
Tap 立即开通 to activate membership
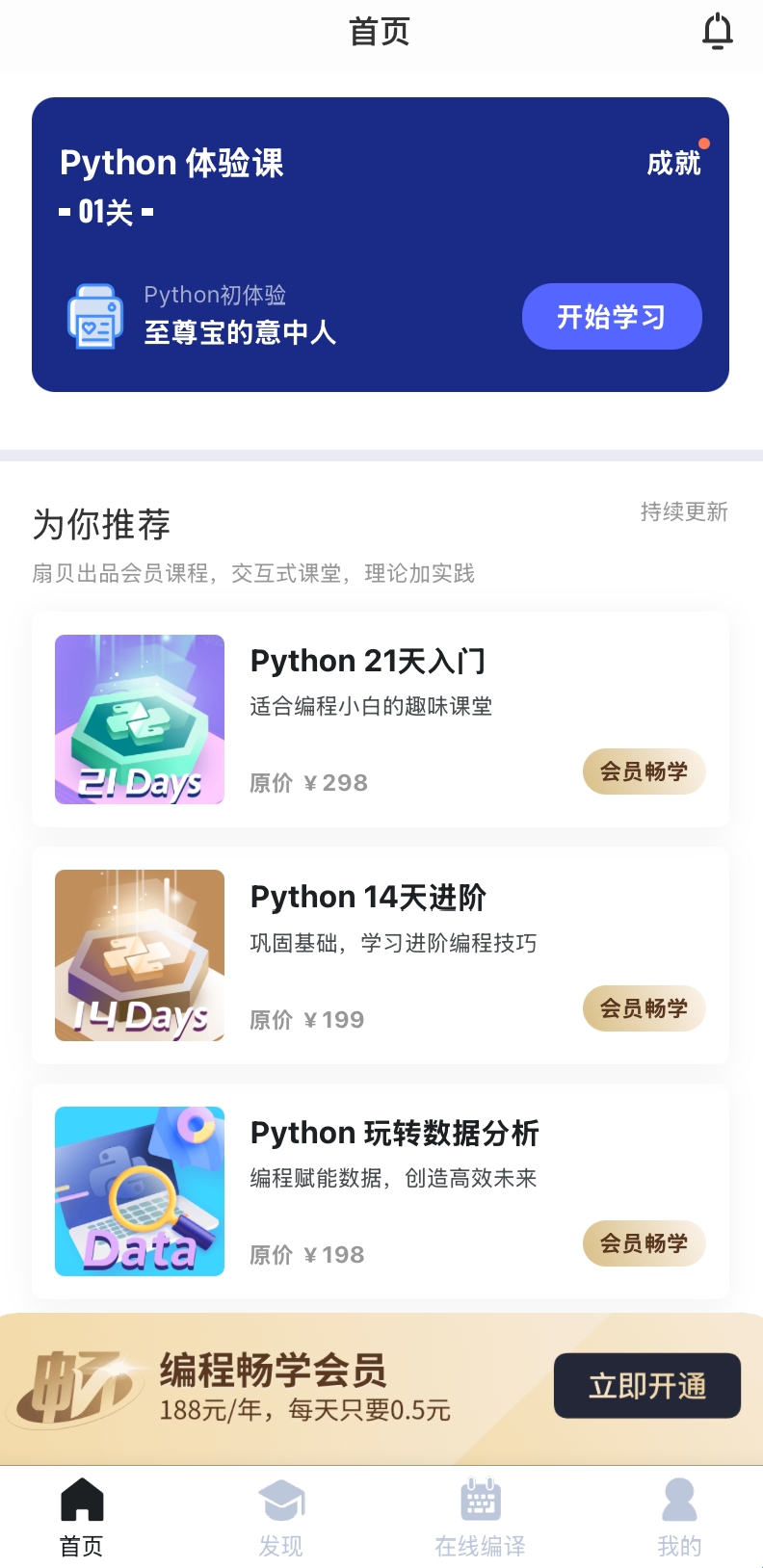(x=646, y=1386)
